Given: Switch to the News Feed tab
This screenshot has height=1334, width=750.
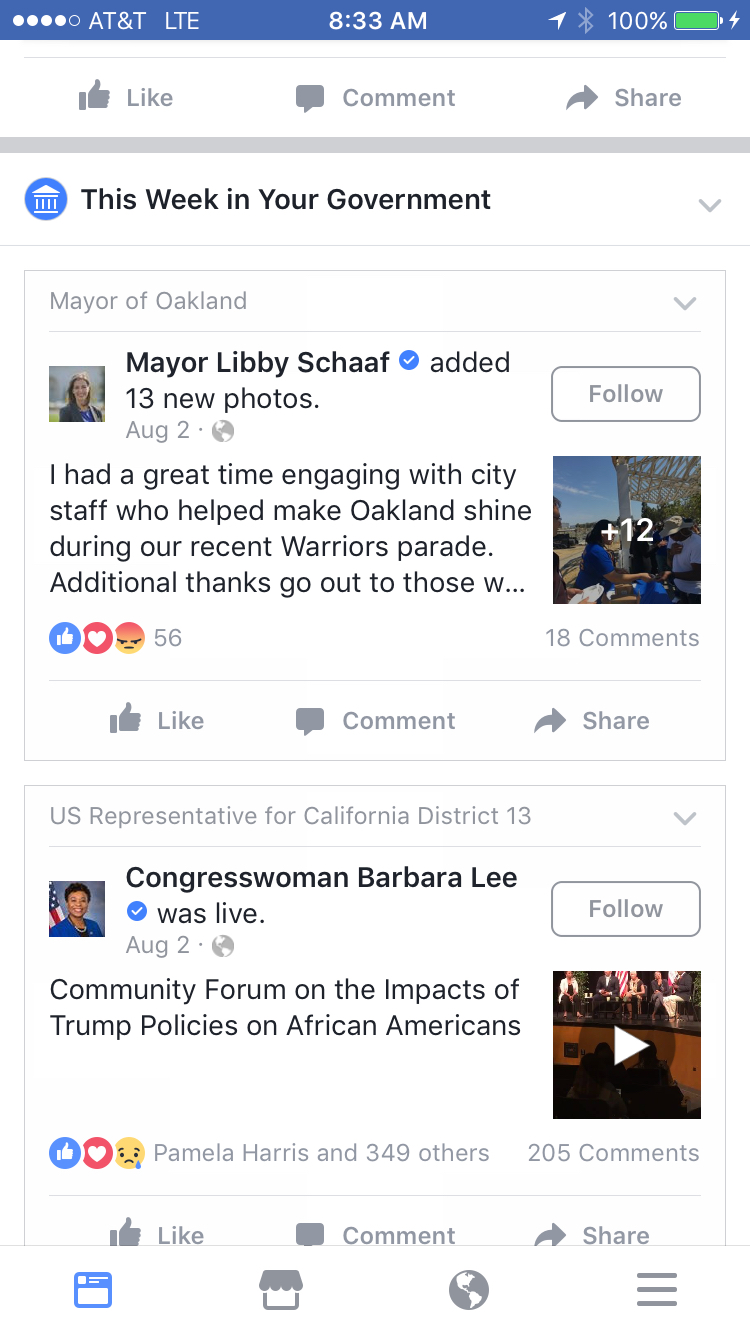Looking at the screenshot, I should pyautogui.click(x=93, y=1290).
